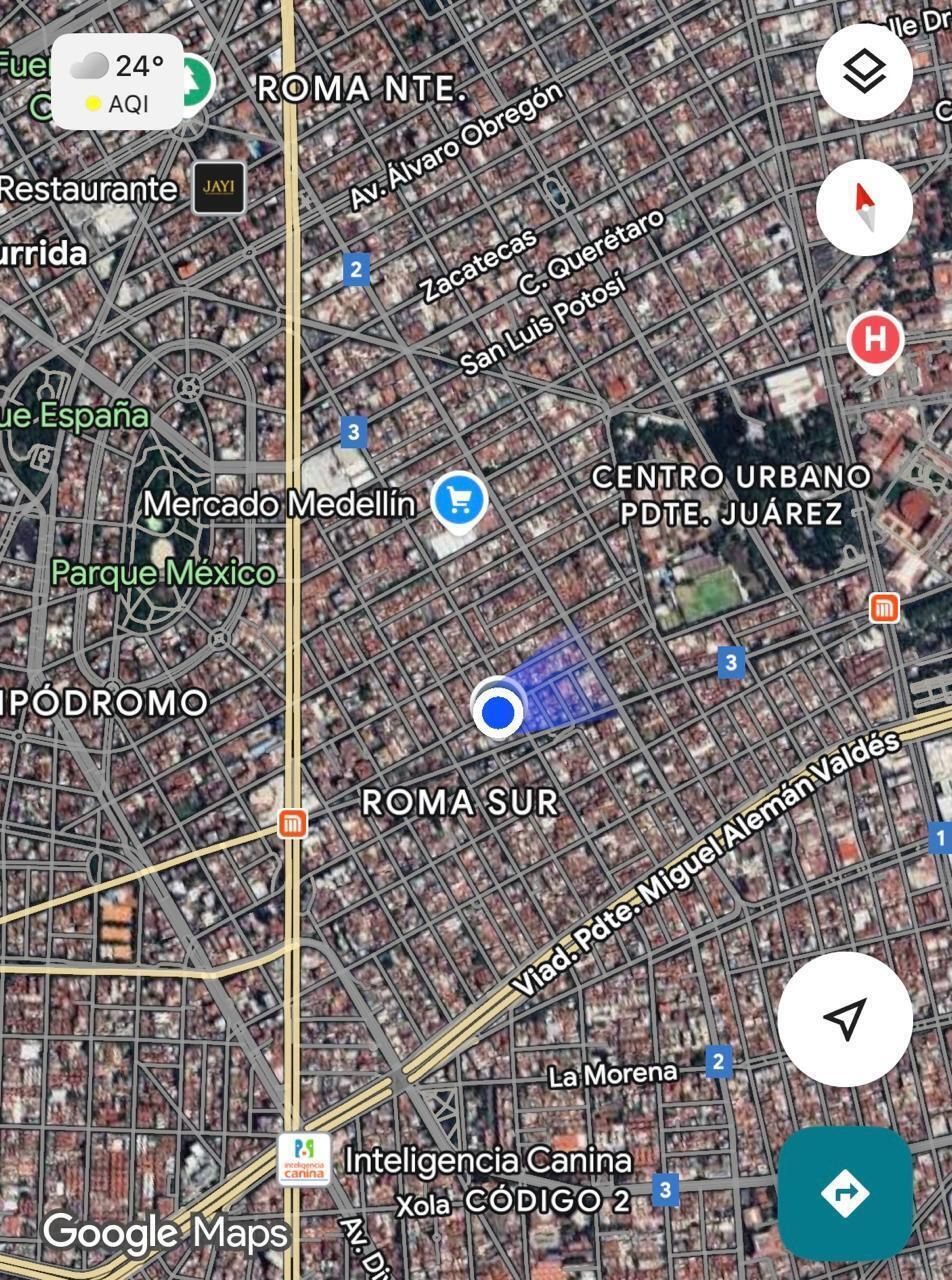This screenshot has height=1280, width=952.
Task: Select the Mercado Medellín shopping pin
Action: point(459,499)
